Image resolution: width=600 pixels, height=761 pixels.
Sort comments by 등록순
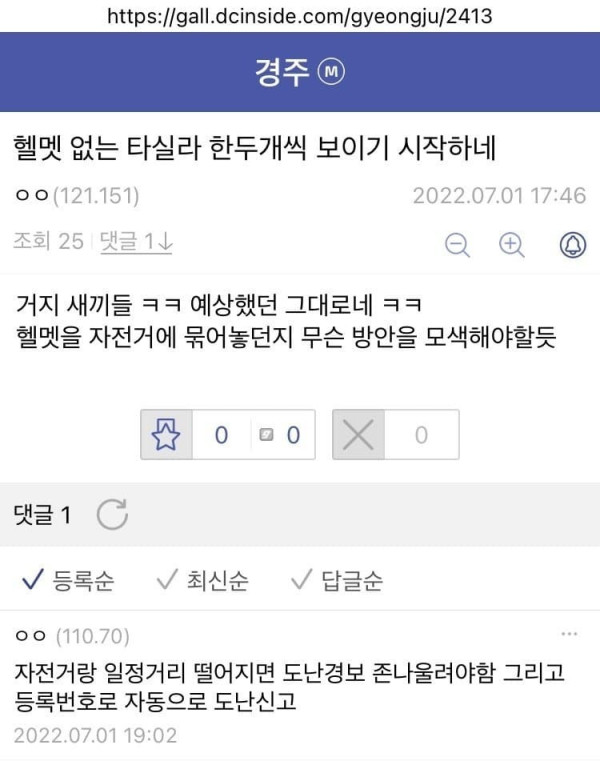(68, 580)
